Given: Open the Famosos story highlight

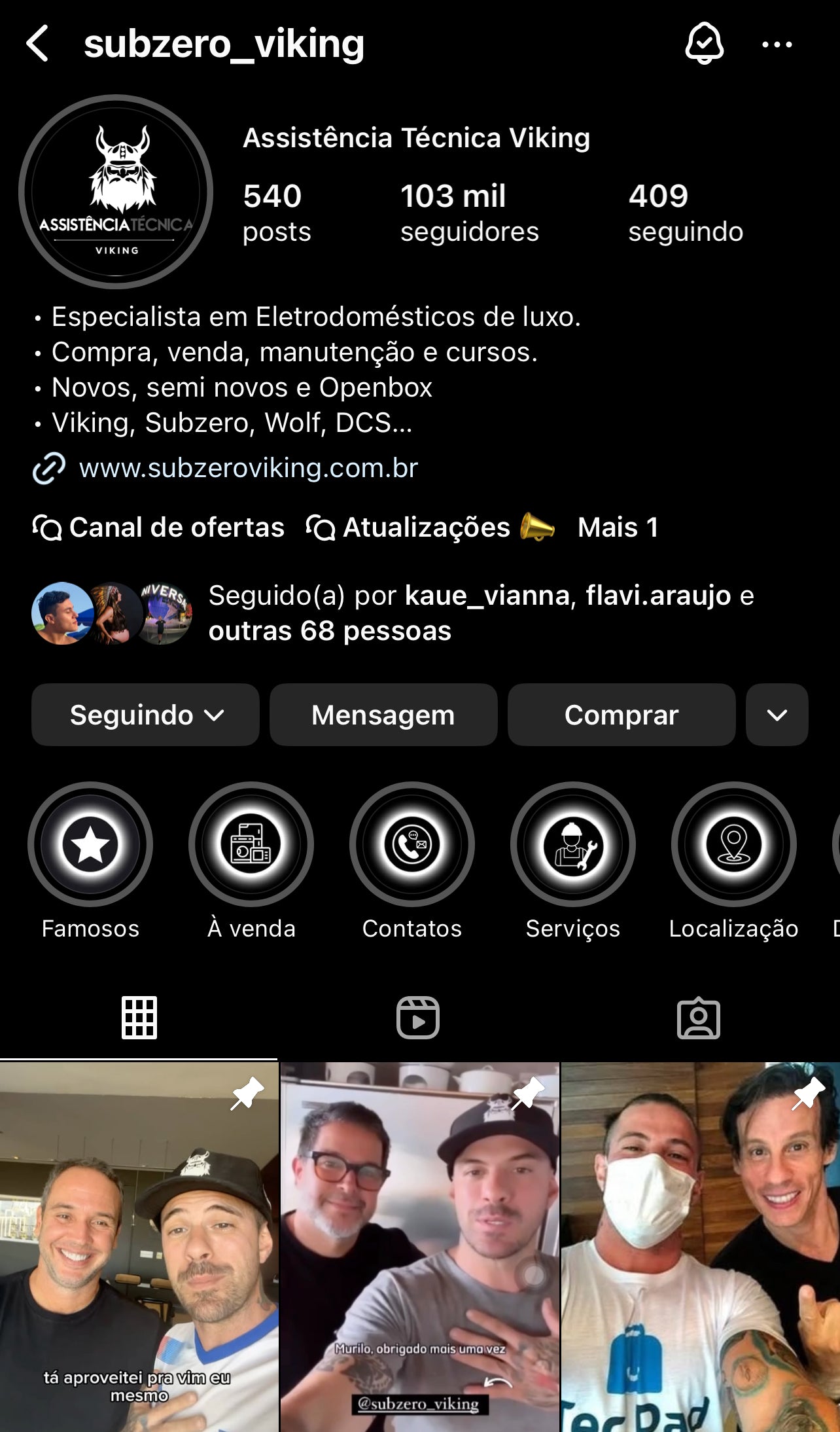Looking at the screenshot, I should point(90,844).
